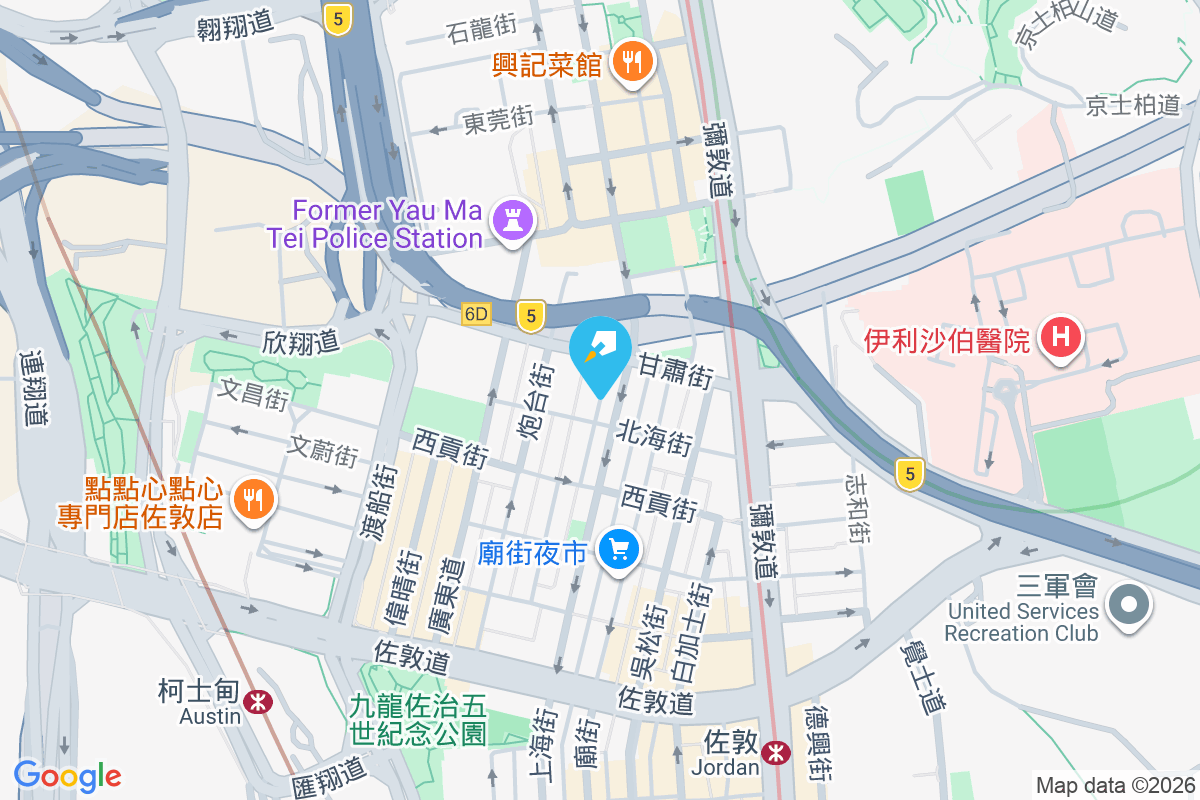Tap the United Services Recreation Club marker

click(x=1130, y=604)
